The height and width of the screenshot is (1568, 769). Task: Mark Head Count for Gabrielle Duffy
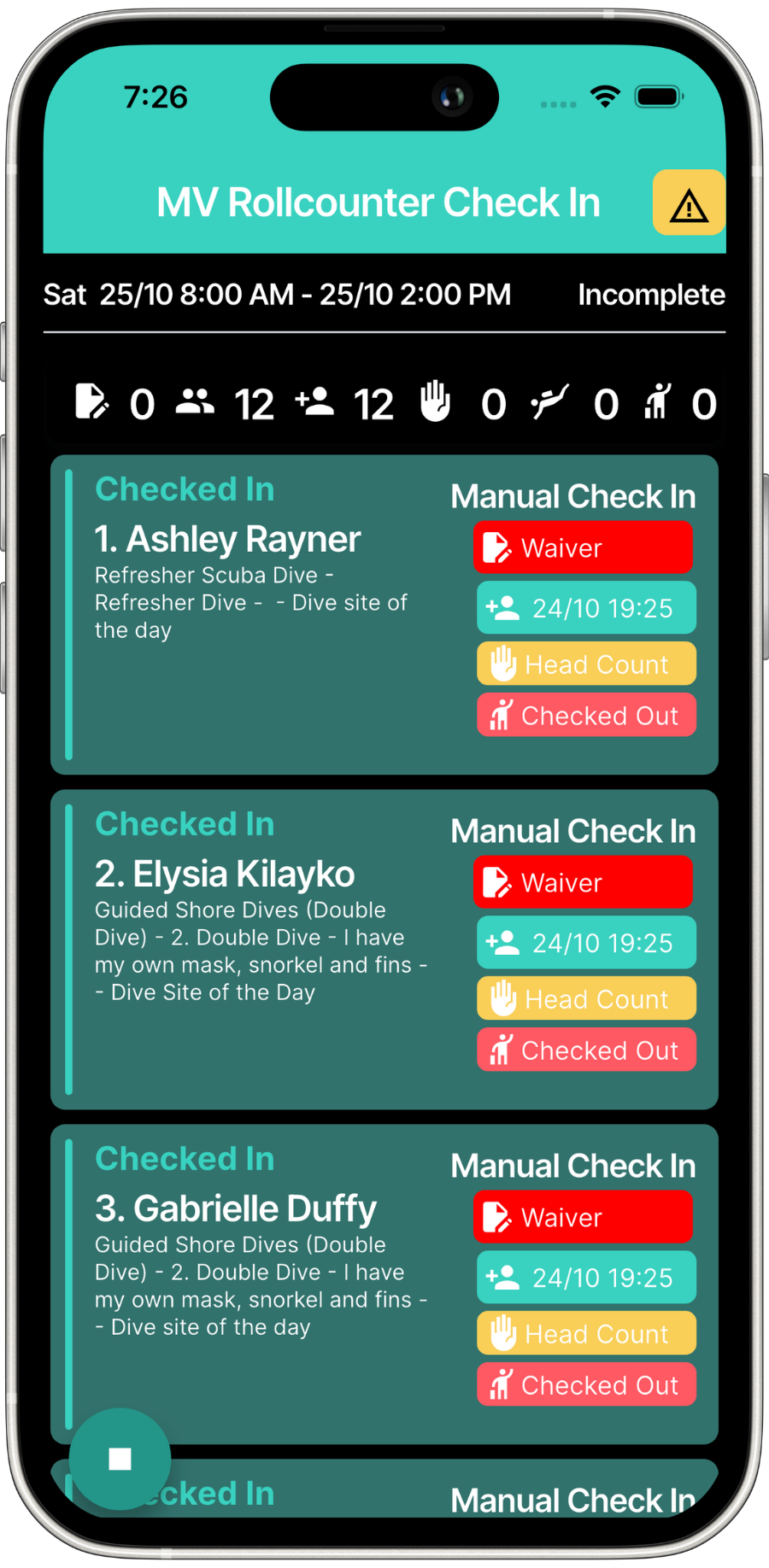point(586,1334)
